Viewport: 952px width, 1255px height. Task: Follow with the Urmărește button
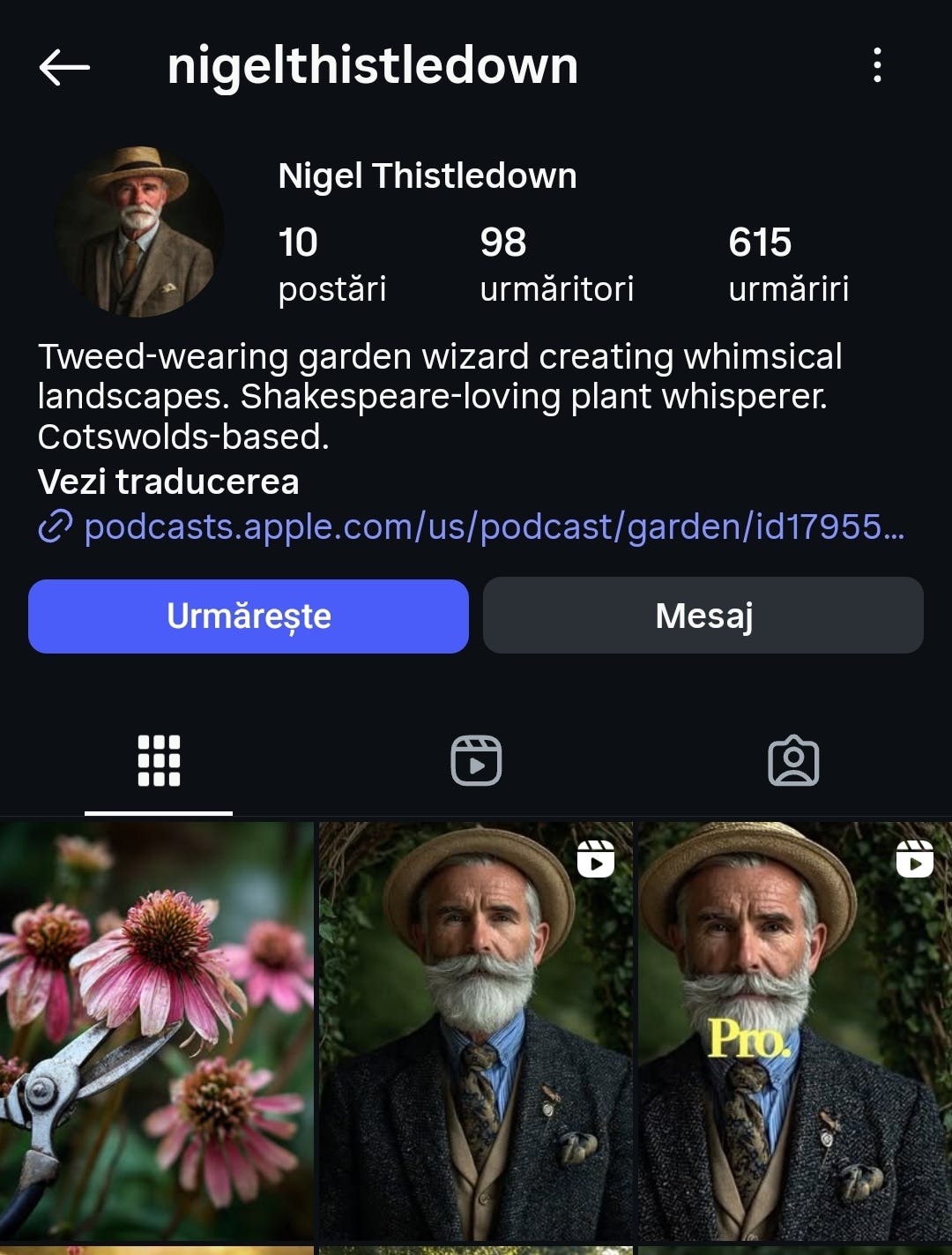click(248, 616)
